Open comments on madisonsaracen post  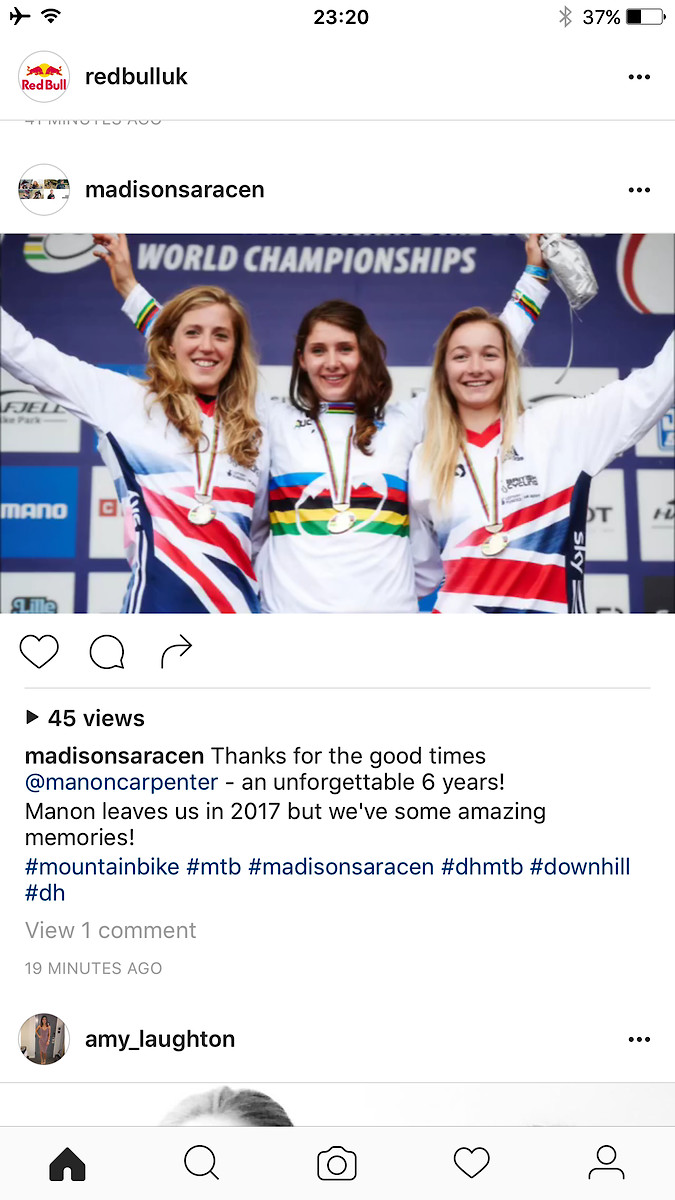pos(107,652)
